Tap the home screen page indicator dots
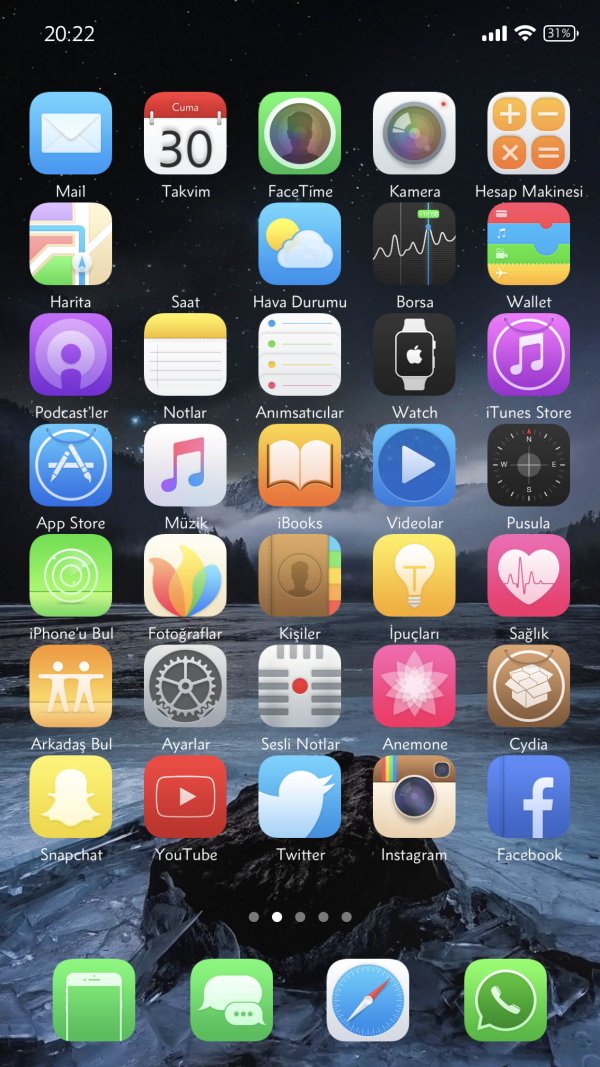 (300, 916)
